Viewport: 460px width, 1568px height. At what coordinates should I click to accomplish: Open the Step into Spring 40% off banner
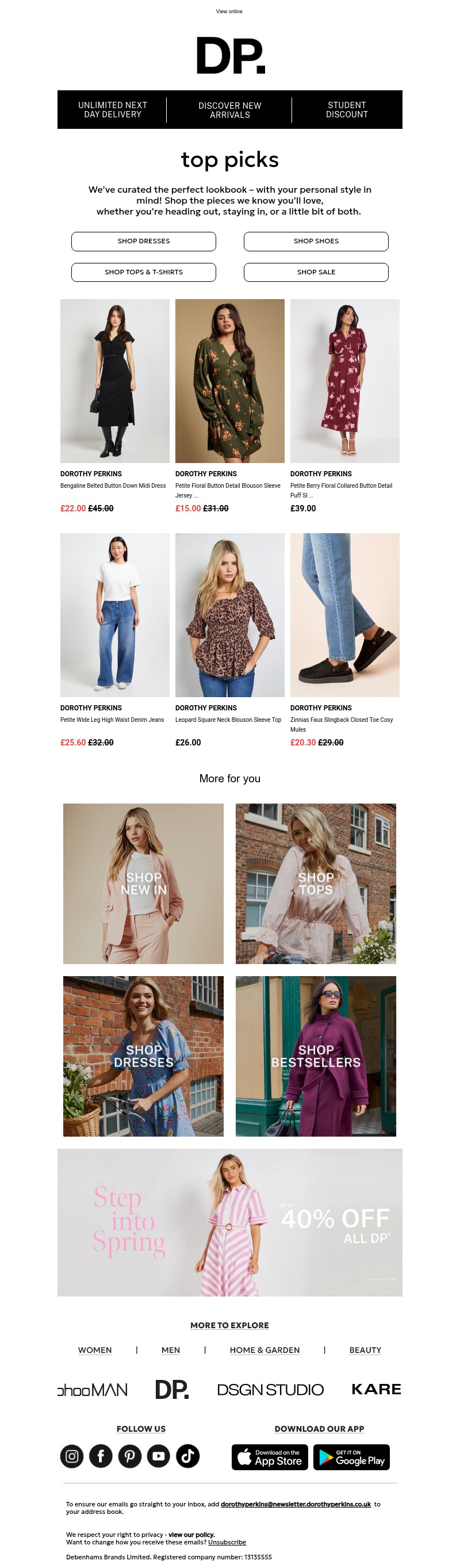[x=229, y=1222]
